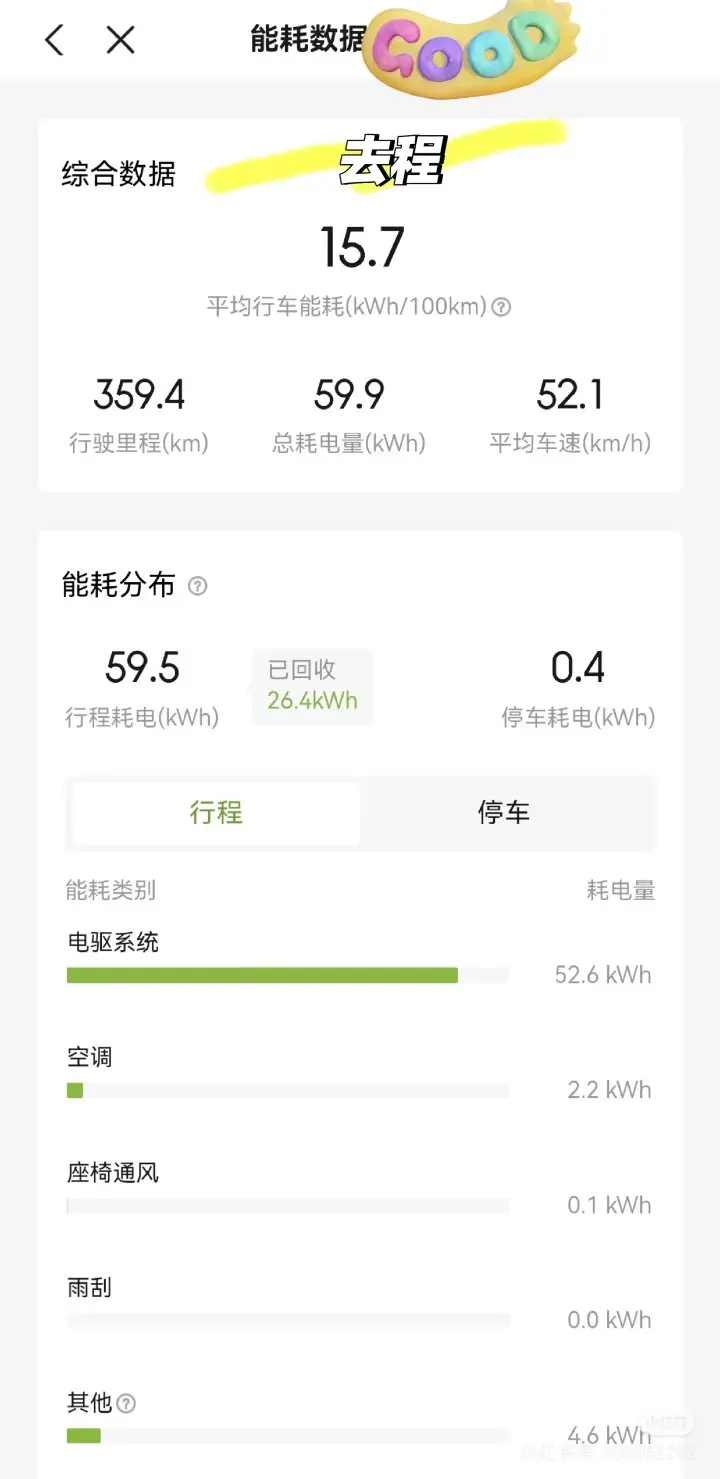The height and width of the screenshot is (1479, 720).
Task: Go back with the top-left arrow
Action: click(x=54, y=40)
